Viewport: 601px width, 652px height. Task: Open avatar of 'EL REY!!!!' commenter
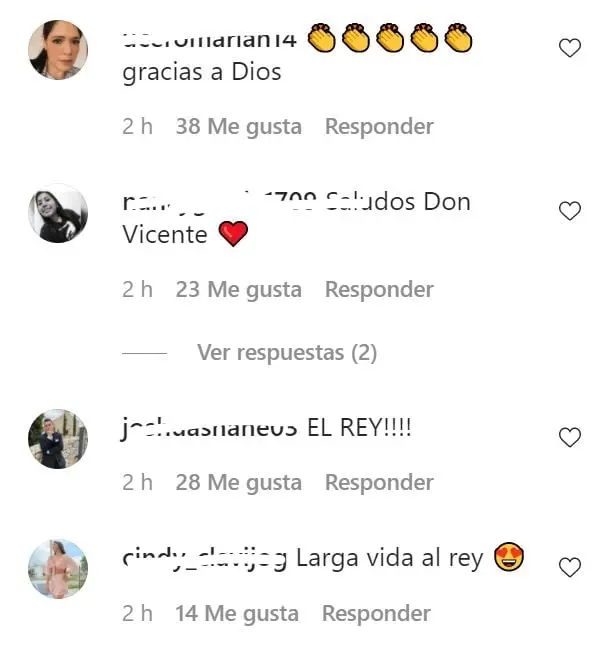(x=58, y=439)
